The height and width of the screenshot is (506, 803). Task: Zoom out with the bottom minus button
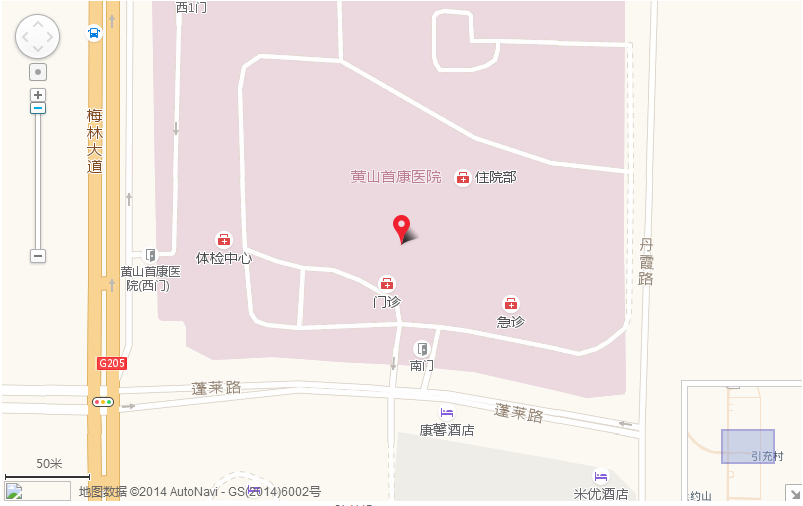point(38,256)
